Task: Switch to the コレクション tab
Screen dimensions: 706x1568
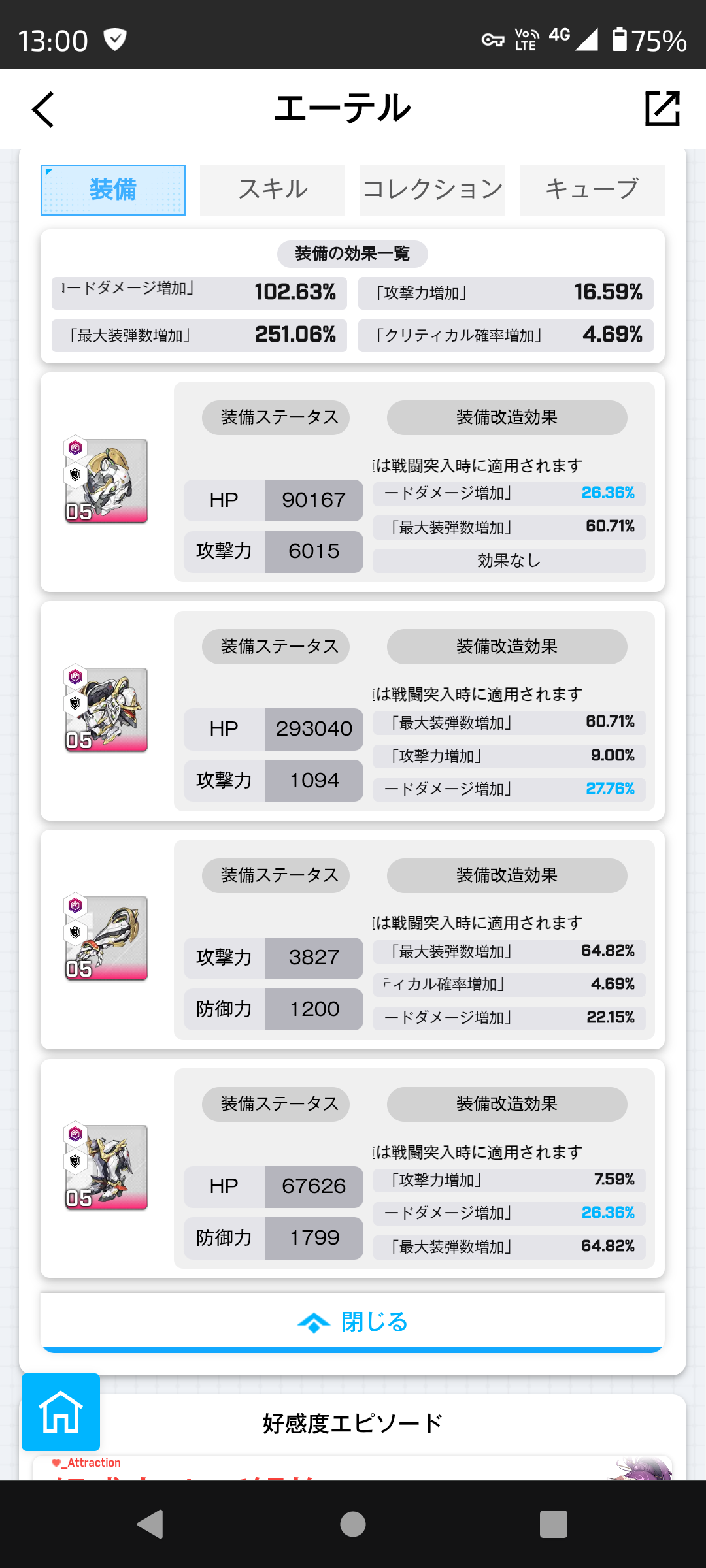Action: point(432,190)
